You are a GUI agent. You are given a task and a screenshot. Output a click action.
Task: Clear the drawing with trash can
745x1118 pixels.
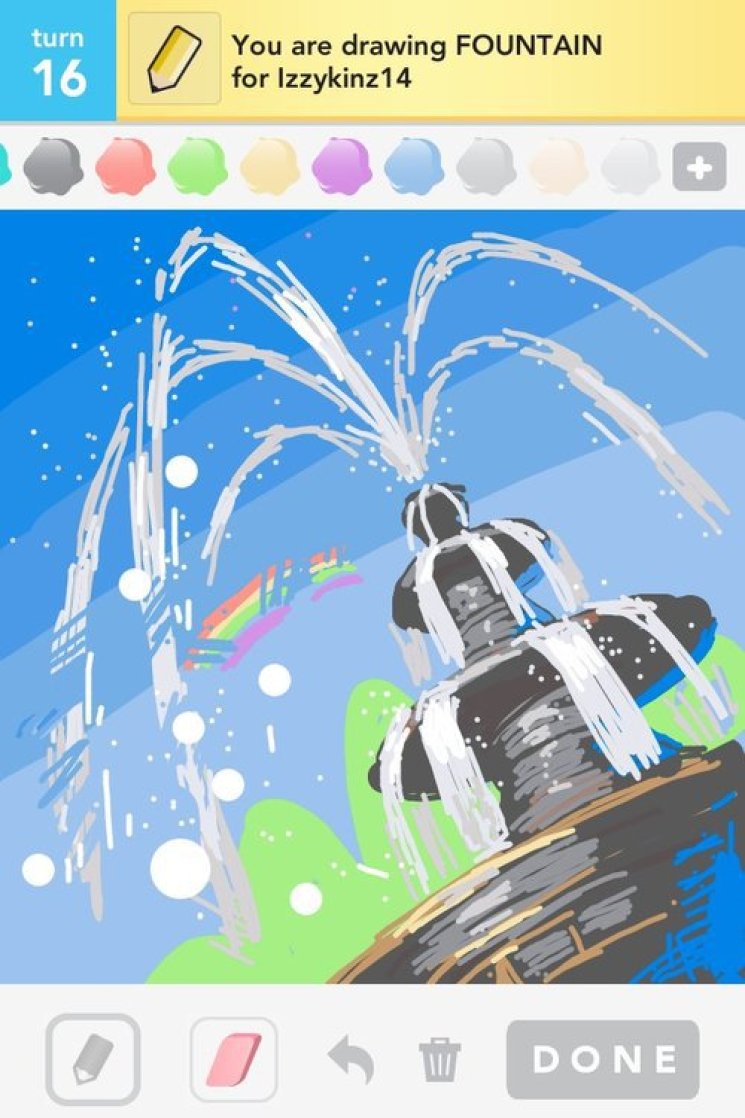pyautogui.click(x=440, y=1060)
